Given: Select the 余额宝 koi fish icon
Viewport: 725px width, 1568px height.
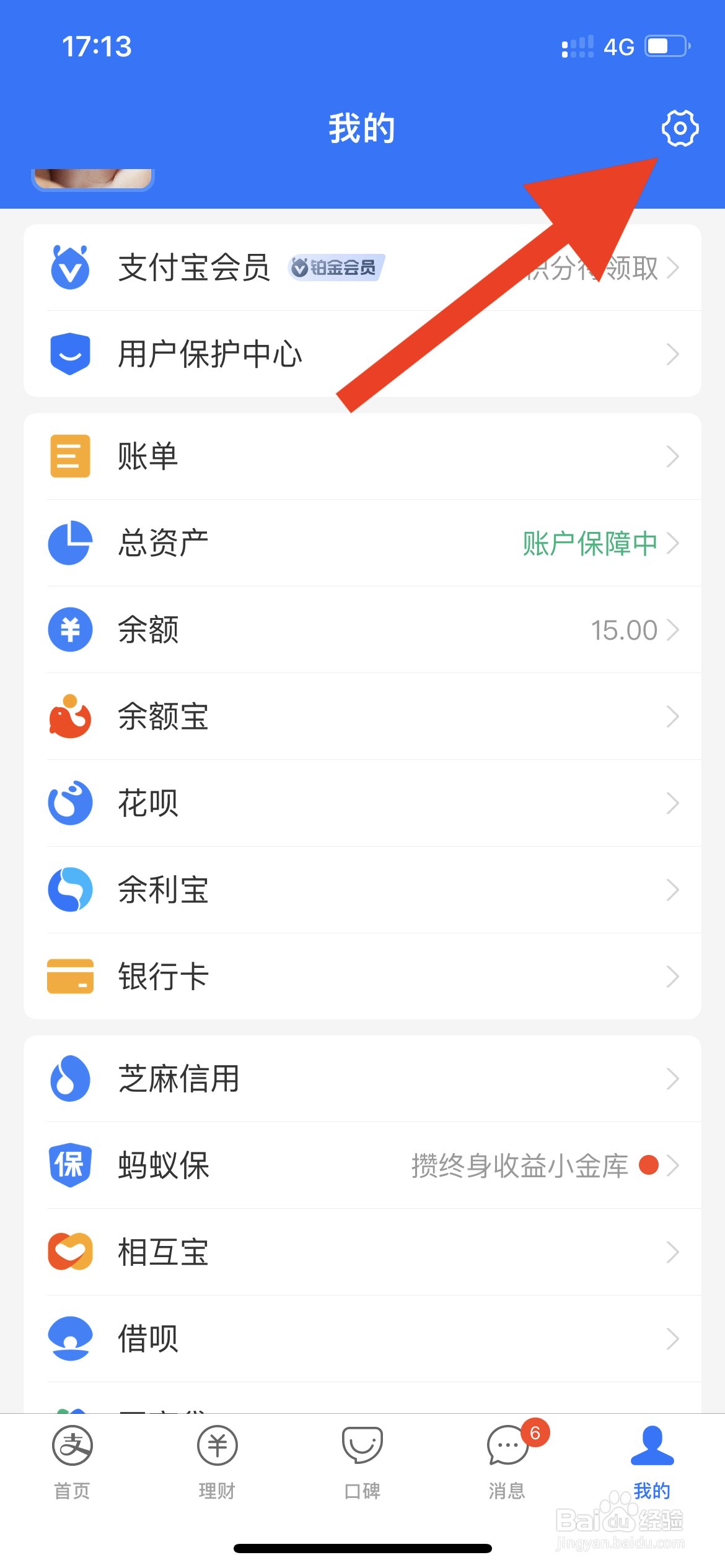Looking at the screenshot, I should 70,716.
